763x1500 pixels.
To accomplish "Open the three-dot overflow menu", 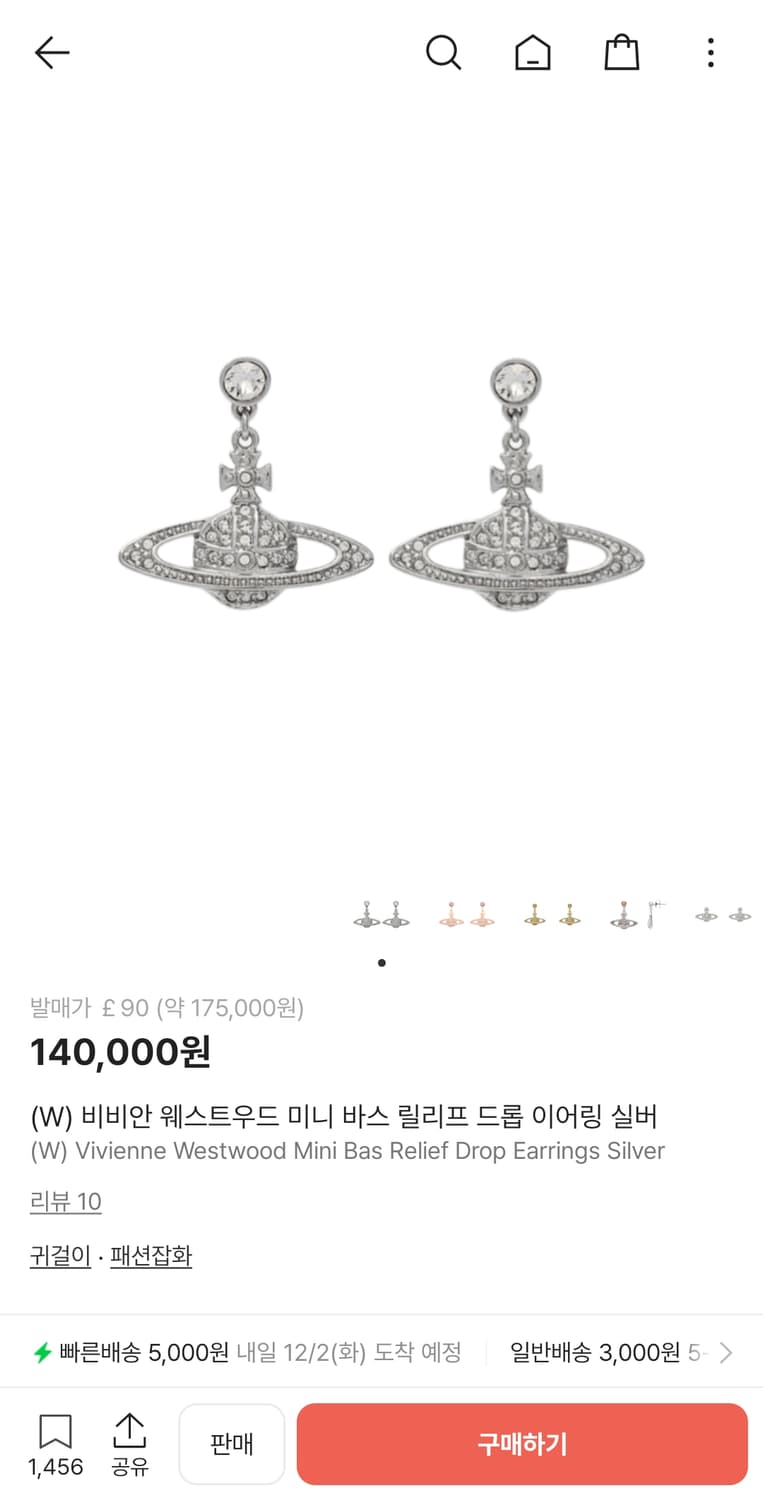I will tap(710, 52).
